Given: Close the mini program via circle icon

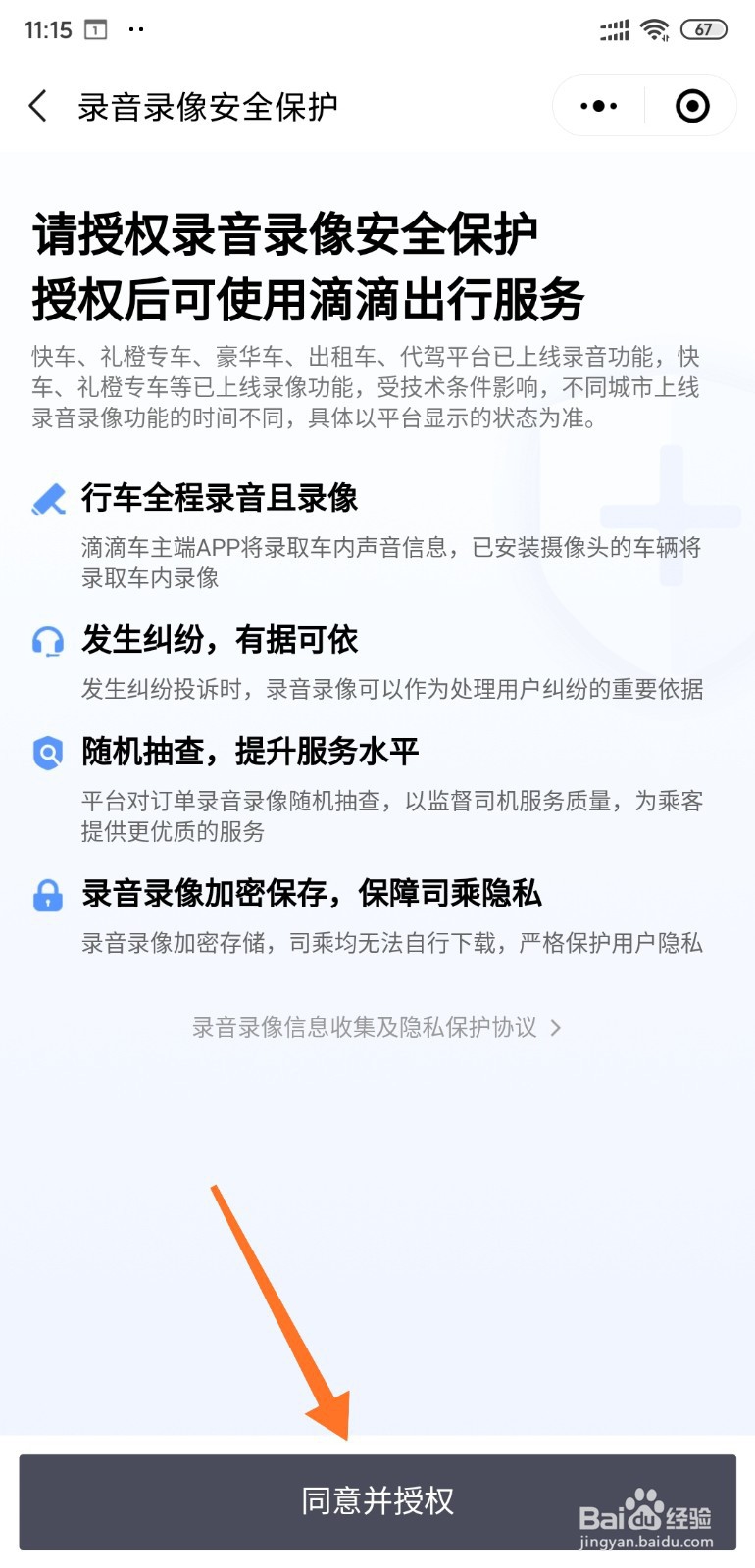Looking at the screenshot, I should 692,106.
